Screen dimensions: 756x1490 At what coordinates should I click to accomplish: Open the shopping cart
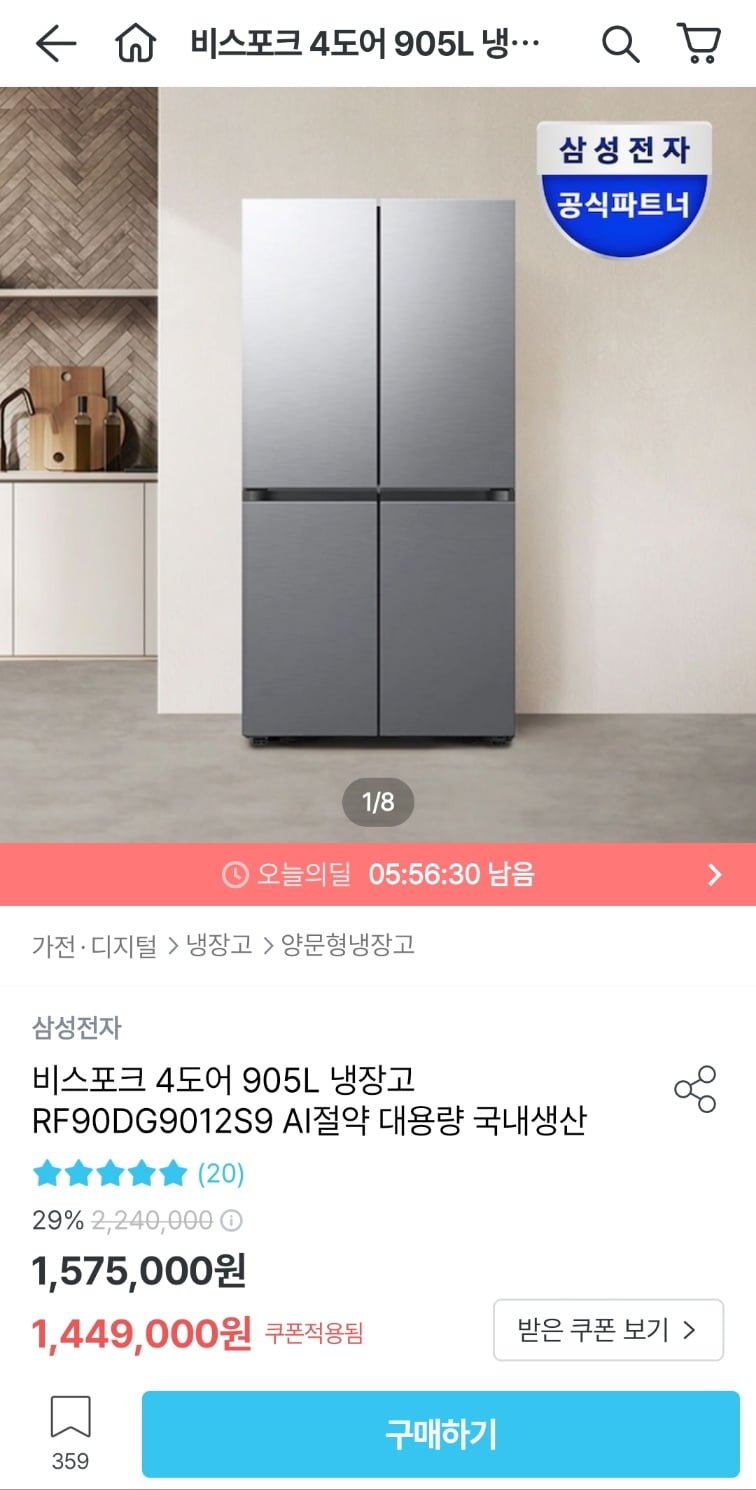coord(699,43)
